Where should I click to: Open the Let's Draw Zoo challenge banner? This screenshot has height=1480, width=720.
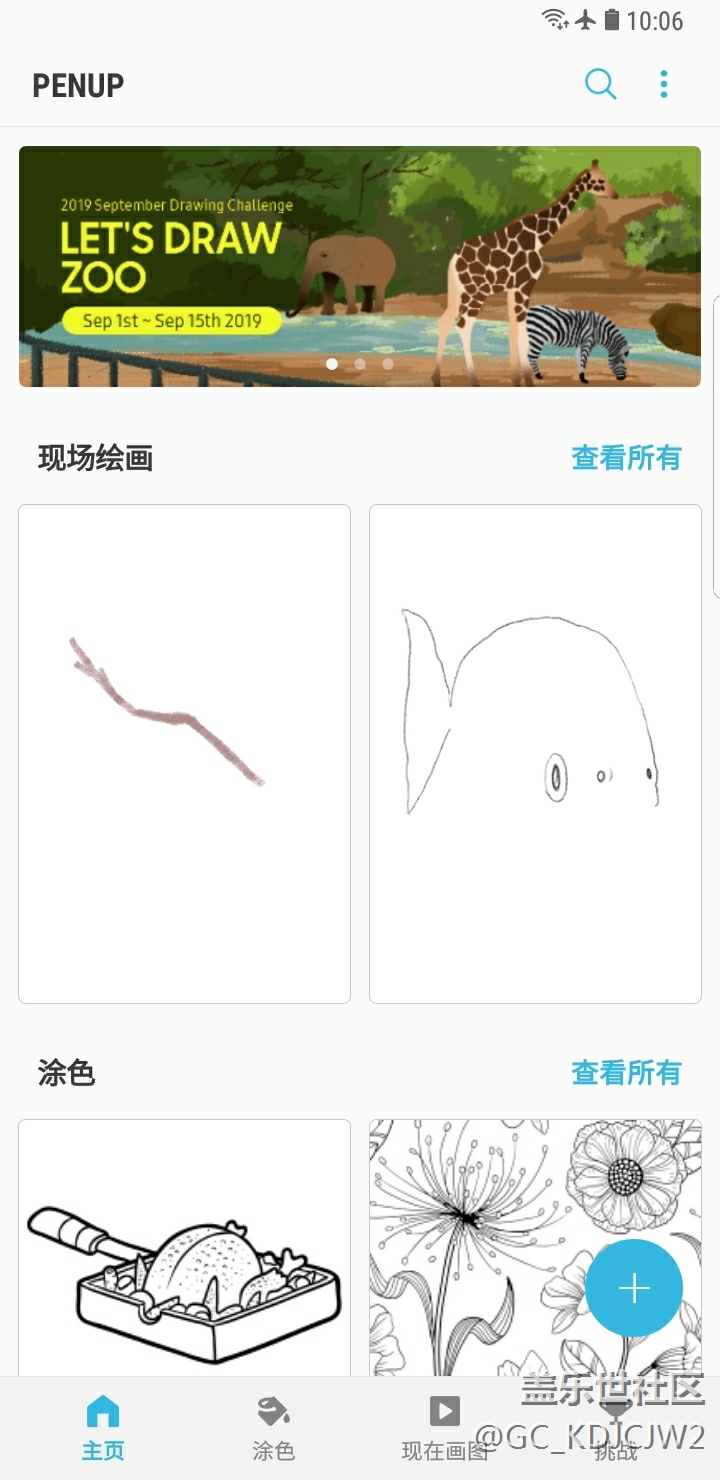pos(360,266)
